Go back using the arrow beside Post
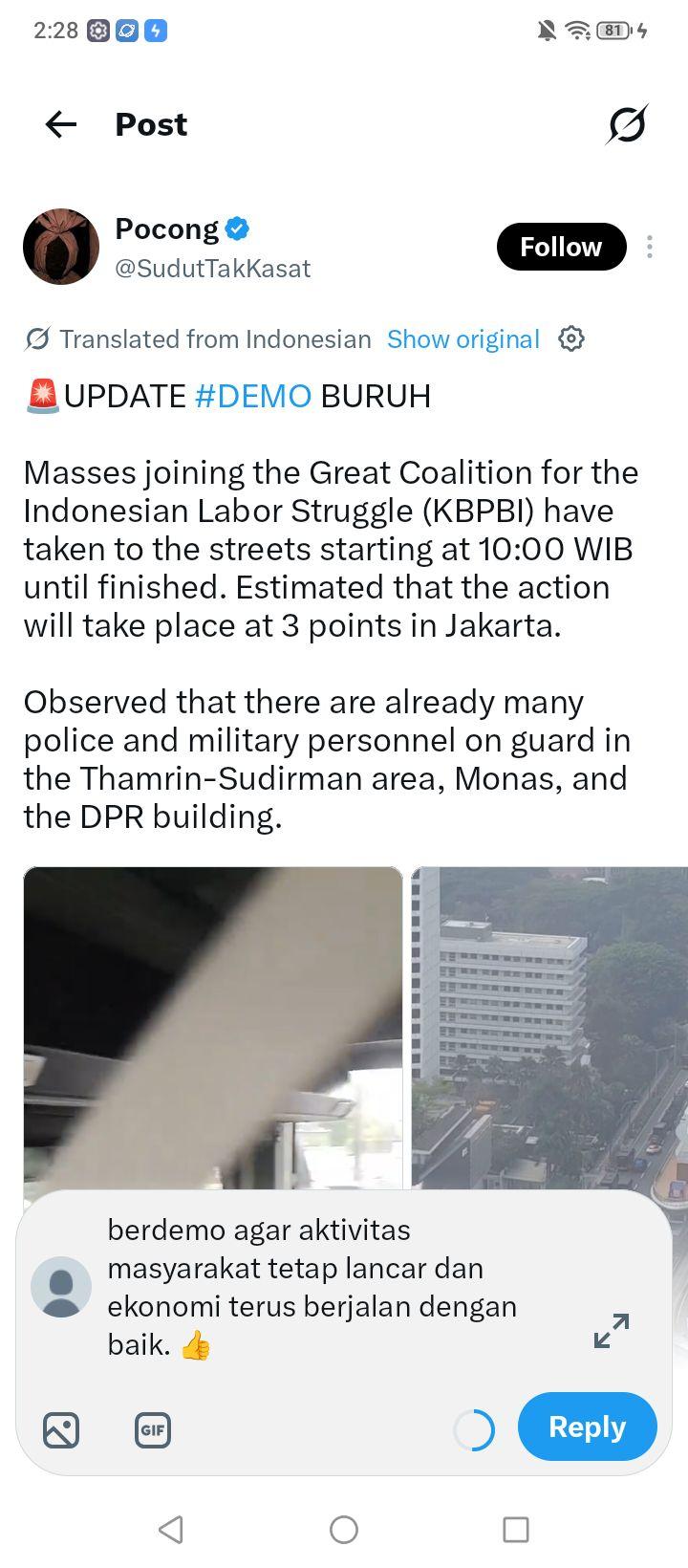688x1568 pixels. [x=61, y=124]
